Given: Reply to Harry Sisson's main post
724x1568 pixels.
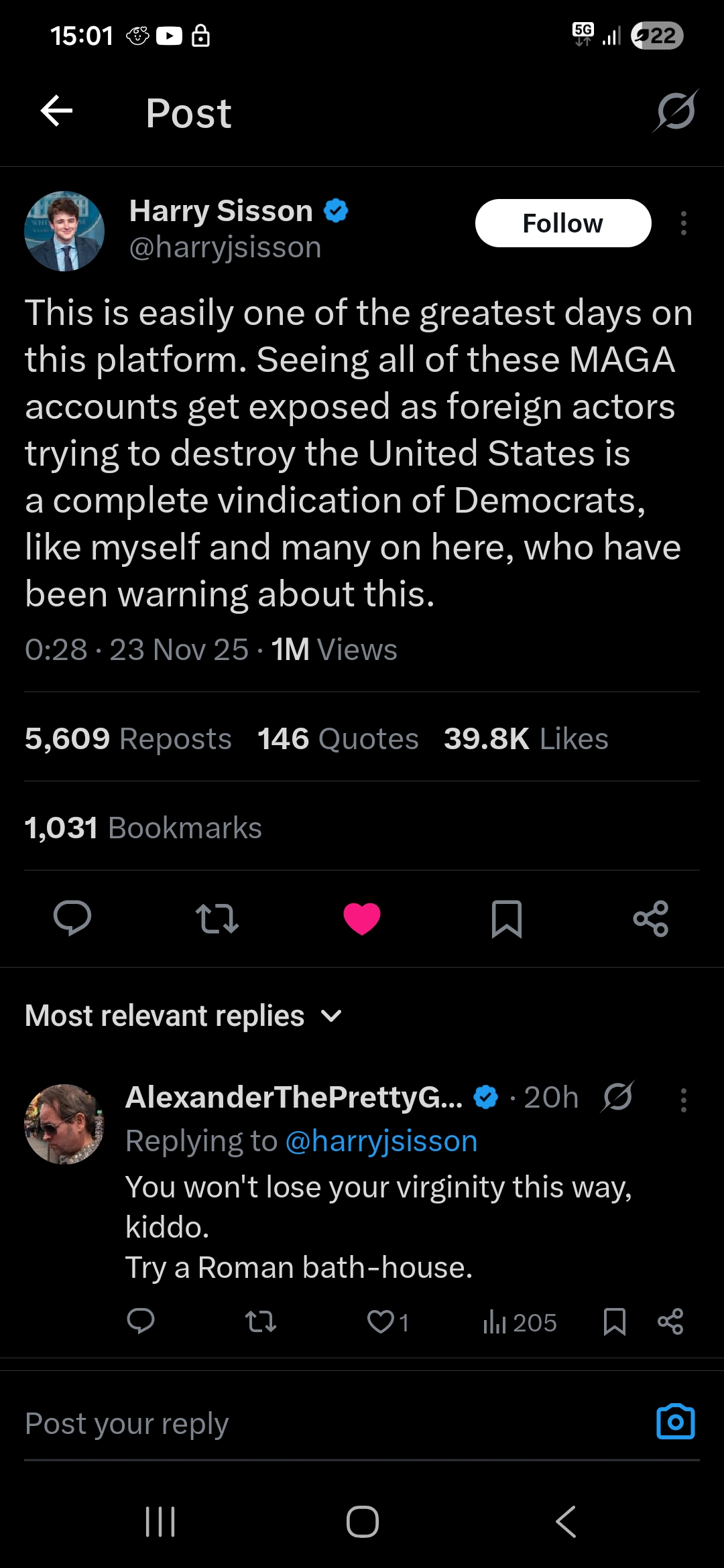Looking at the screenshot, I should pyautogui.click(x=72, y=918).
